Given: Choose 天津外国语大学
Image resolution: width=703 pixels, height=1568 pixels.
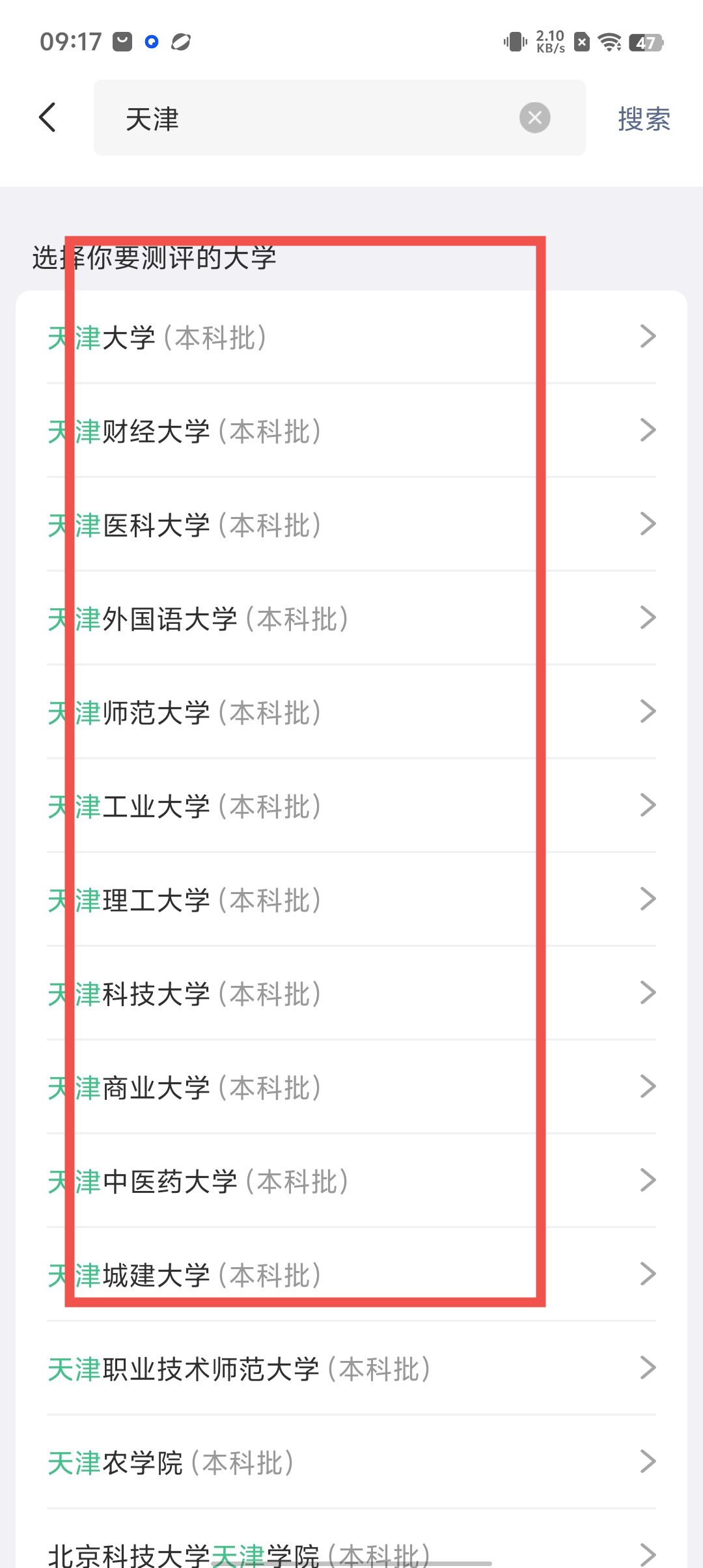Looking at the screenshot, I should coord(351,619).
